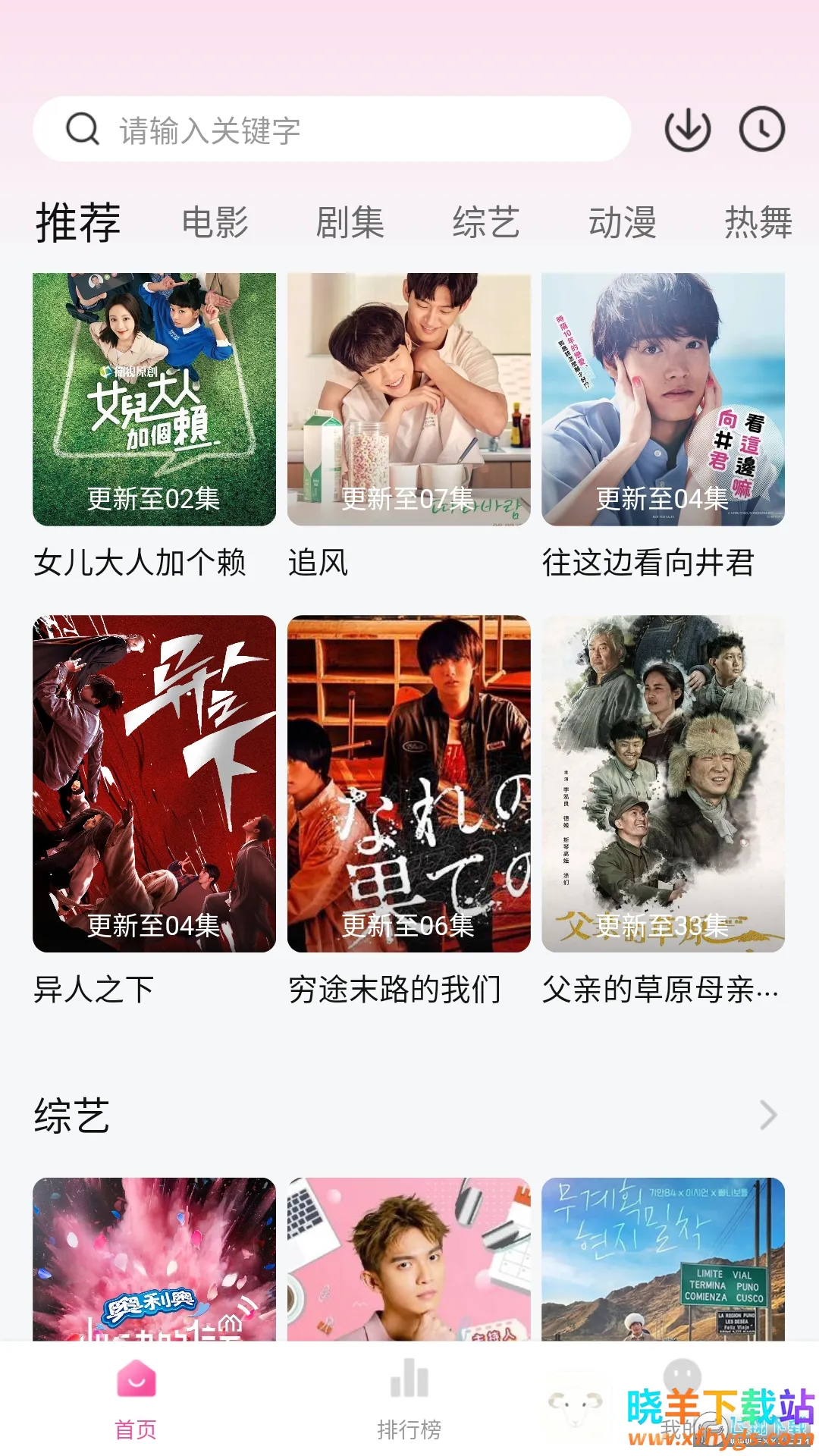Switch to the 剧集 tab
Image resolution: width=819 pixels, height=1456 pixels.
[350, 223]
